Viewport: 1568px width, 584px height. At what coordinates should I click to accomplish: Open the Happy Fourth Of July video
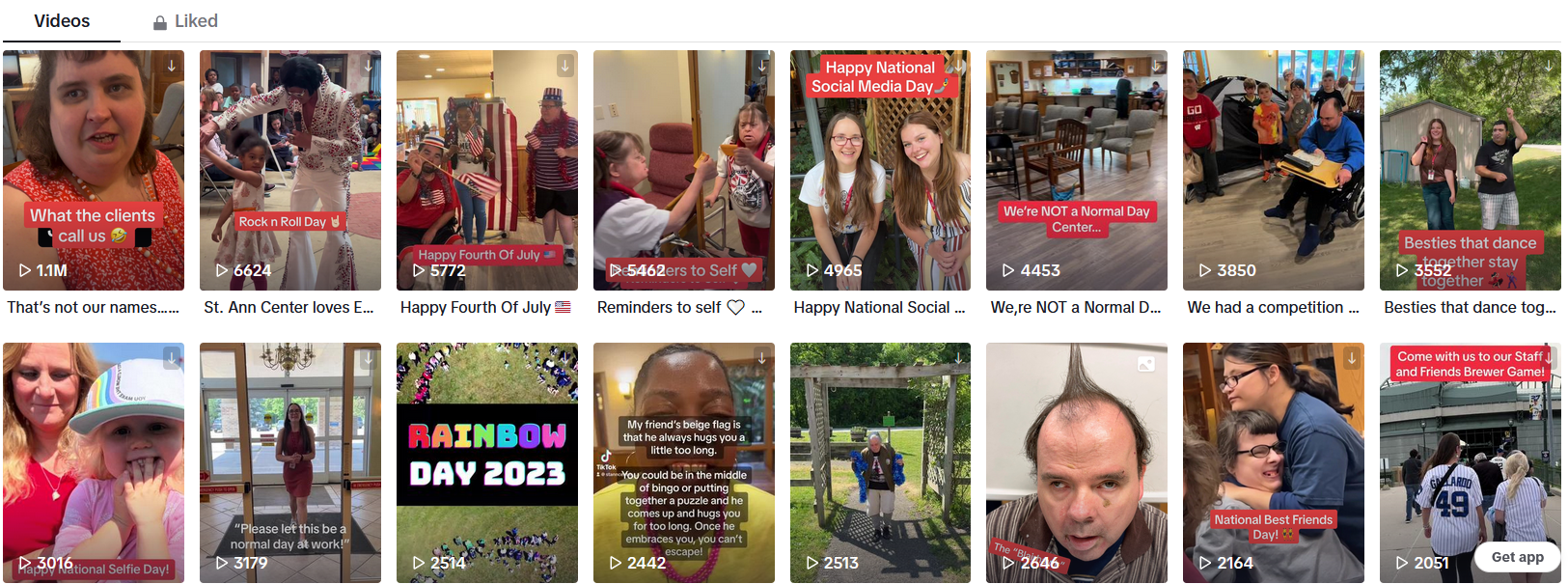point(487,170)
